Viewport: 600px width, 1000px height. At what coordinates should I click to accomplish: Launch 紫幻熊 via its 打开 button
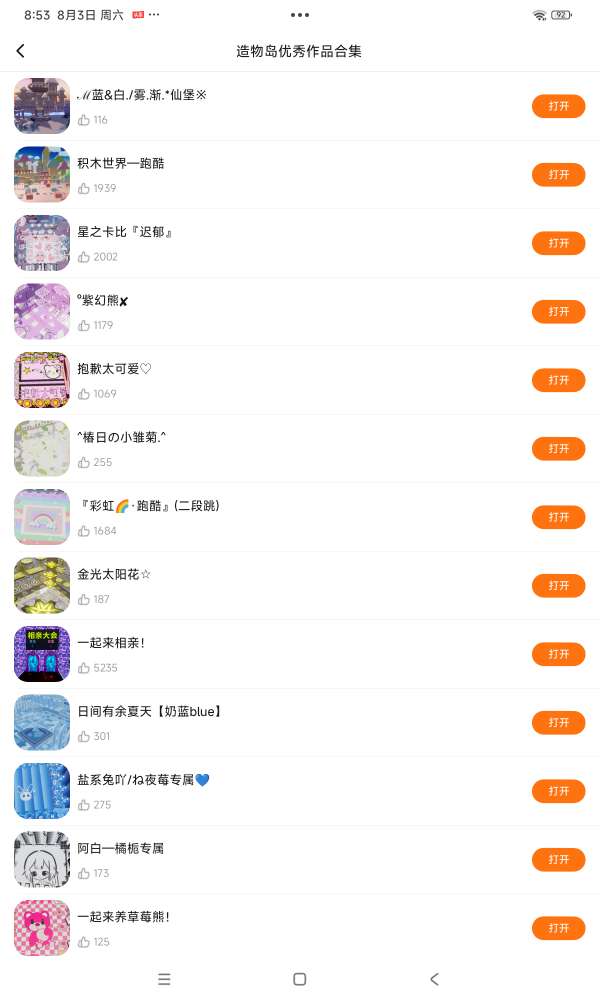tap(558, 312)
